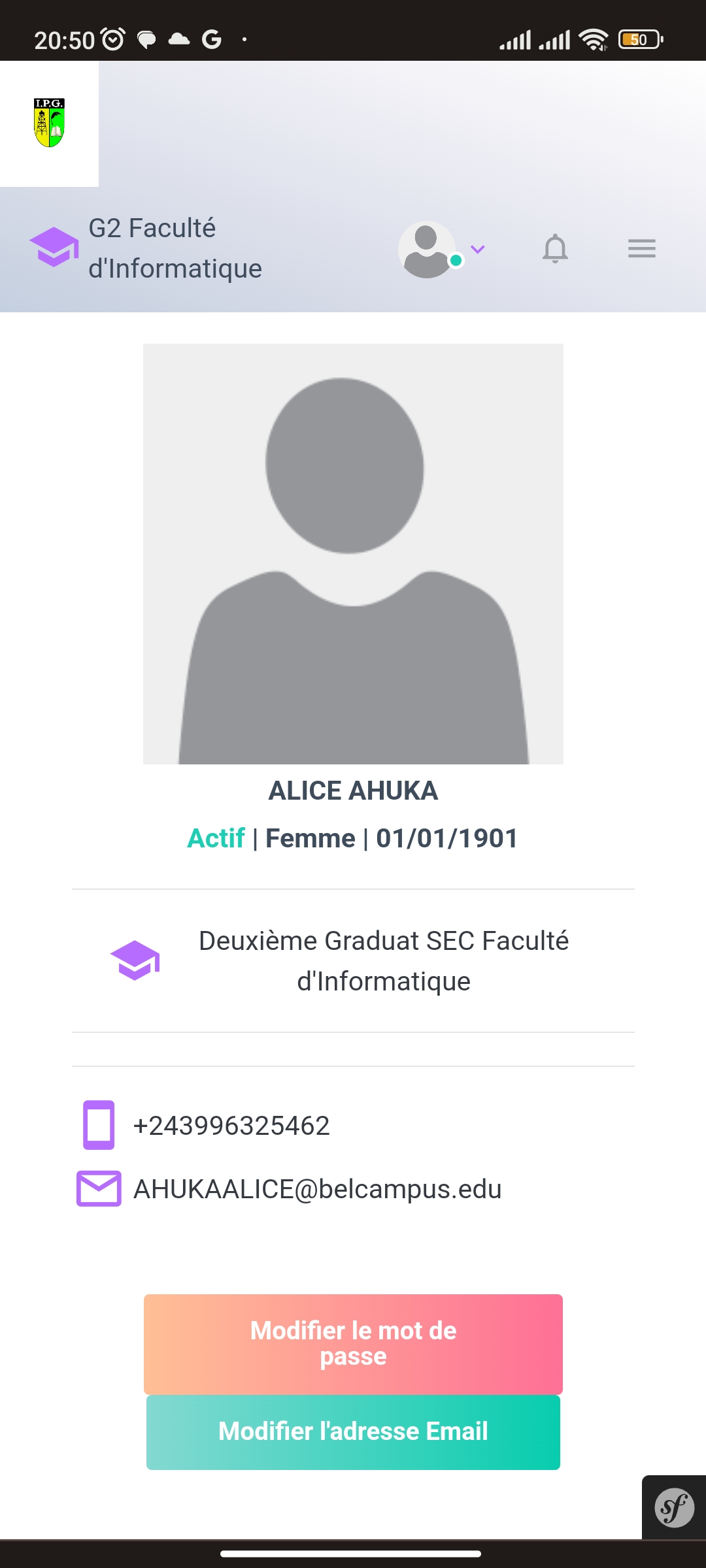Viewport: 706px width, 1568px height.
Task: Select the G2 Faculté d'Informatique header
Action: [175, 248]
